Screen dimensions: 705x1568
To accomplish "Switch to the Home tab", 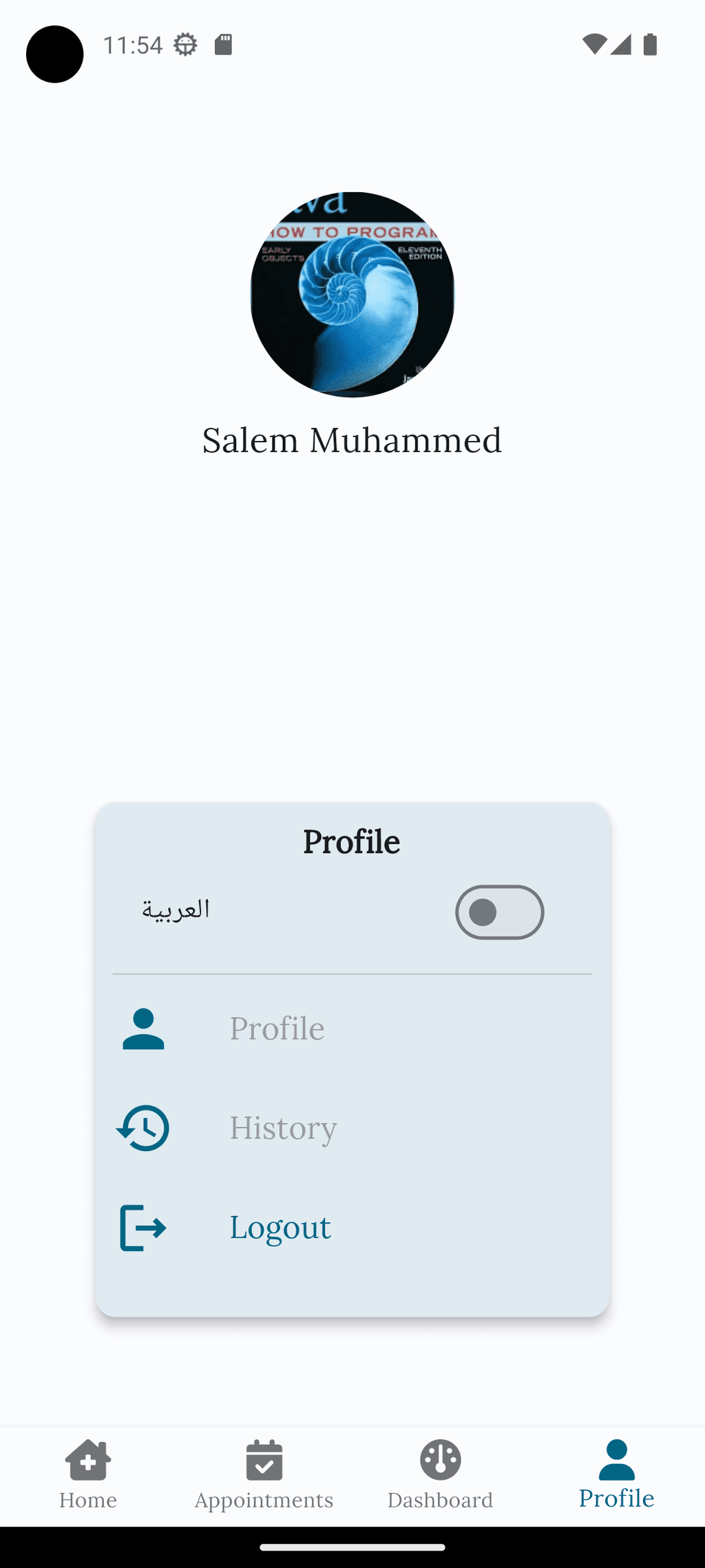I will coord(88,1475).
